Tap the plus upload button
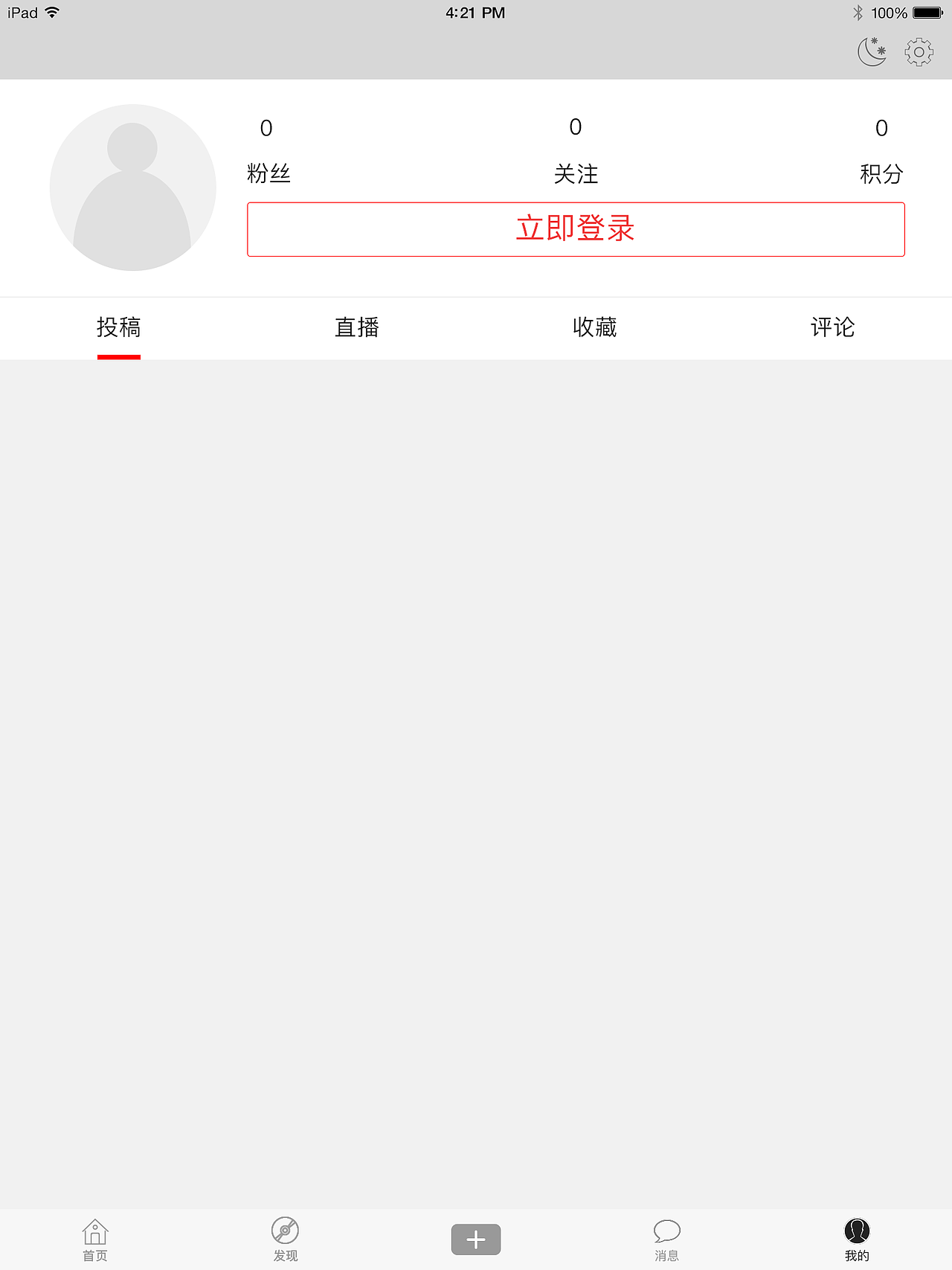The image size is (952, 1270). [475, 1238]
